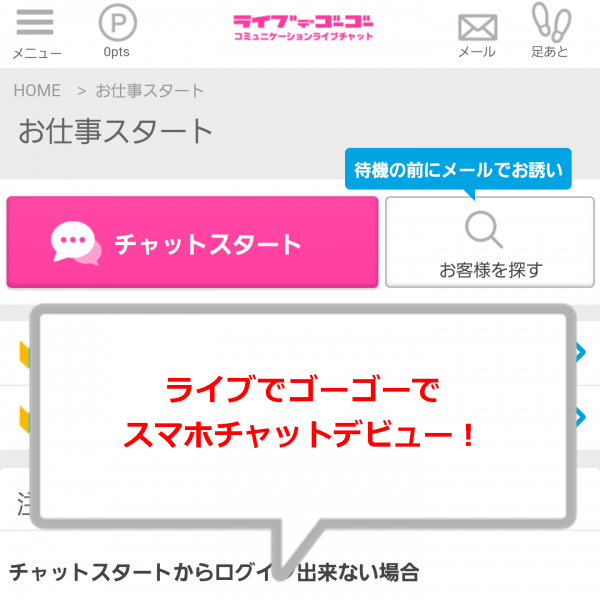The height and width of the screenshot is (600, 600).
Task: Go to HOME via breadcrumb
Action: pos(37,91)
